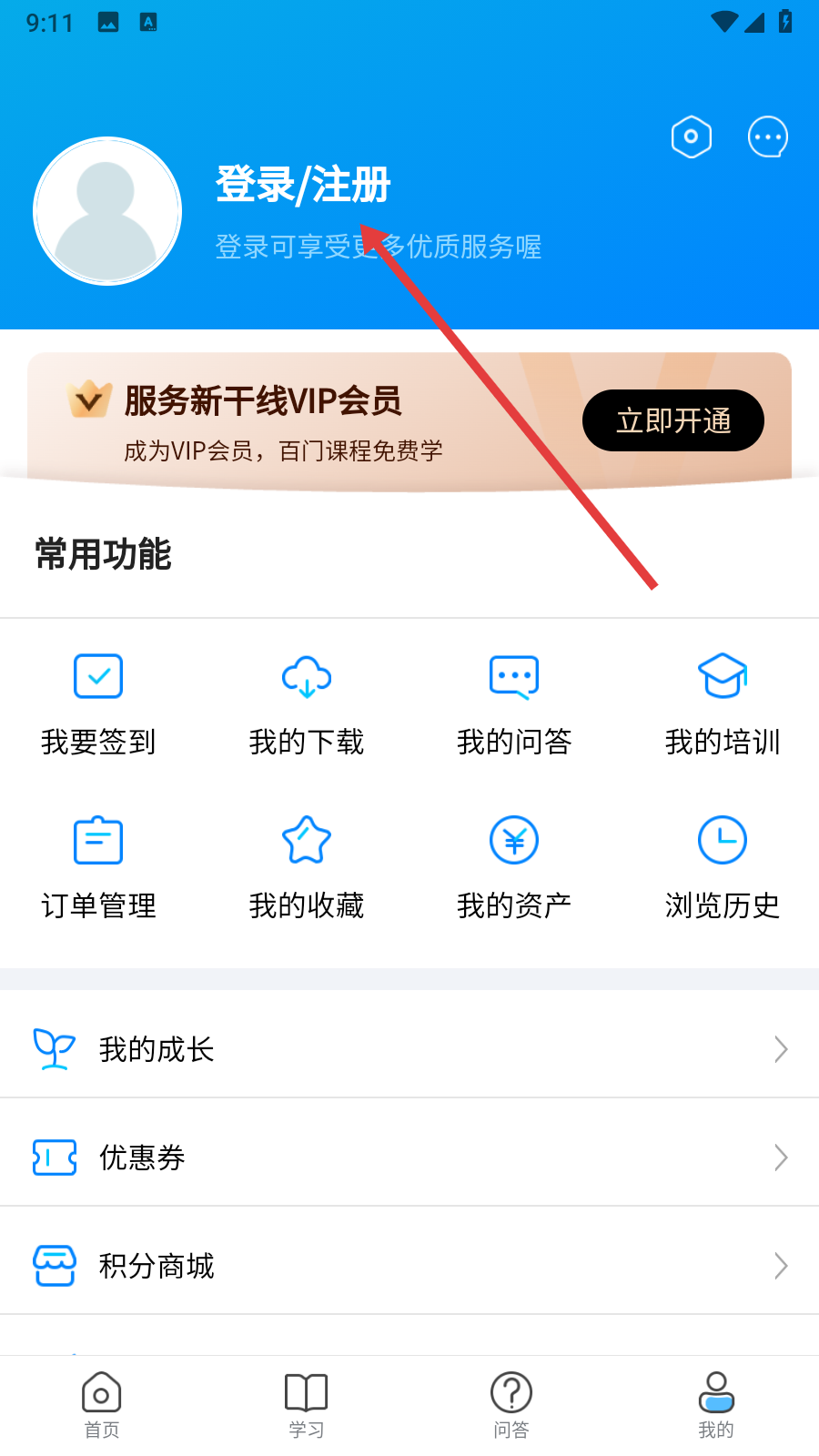
Task: Switch to the 学习 tab
Action: coord(307,1405)
